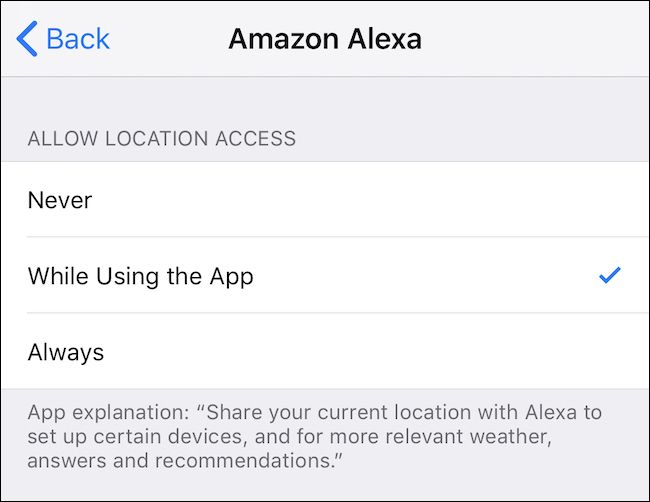
Task: Select the While Using the App option
Action: coord(140,276)
